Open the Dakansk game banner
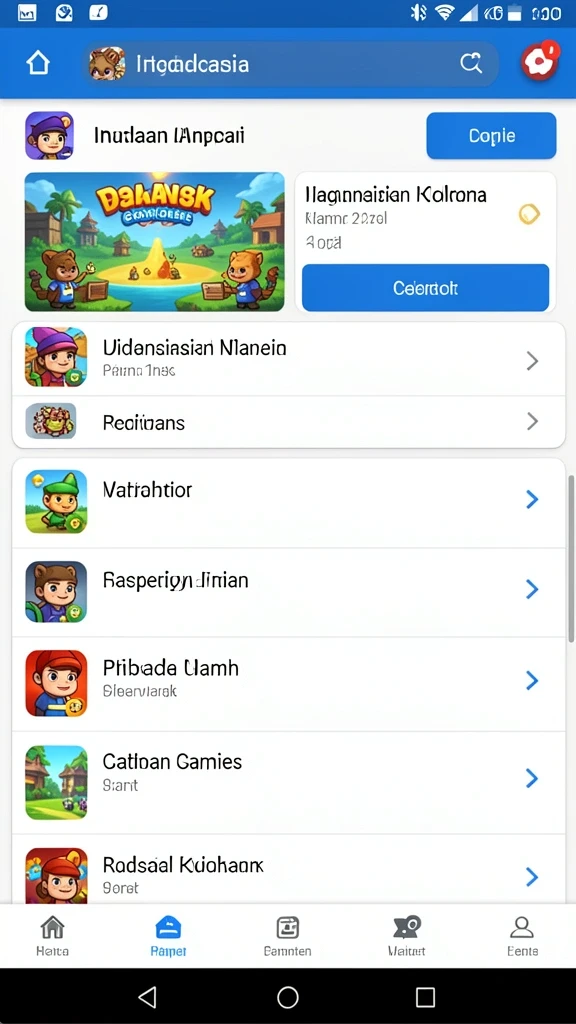 pos(155,242)
